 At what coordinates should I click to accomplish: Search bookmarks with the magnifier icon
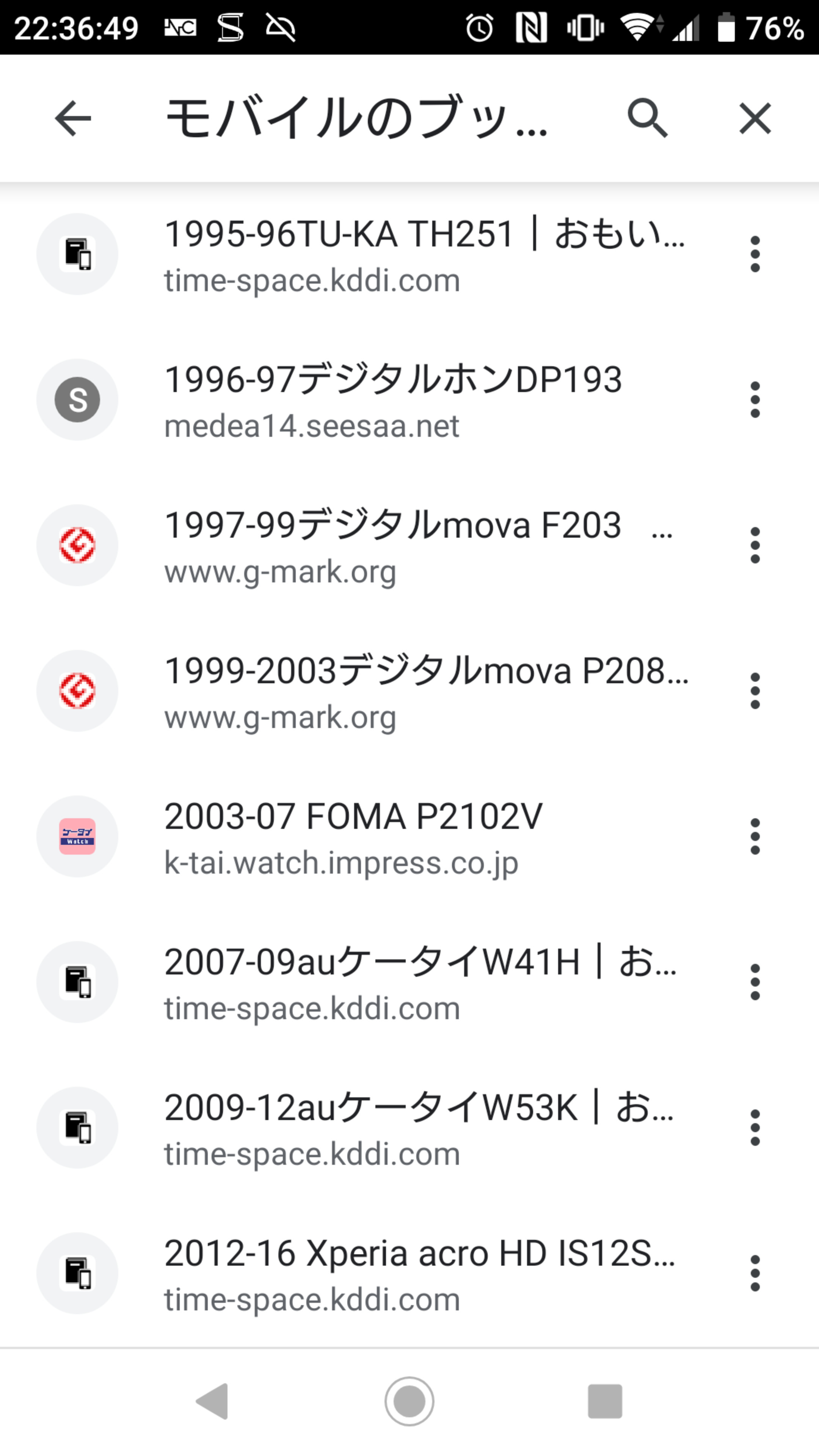click(648, 118)
